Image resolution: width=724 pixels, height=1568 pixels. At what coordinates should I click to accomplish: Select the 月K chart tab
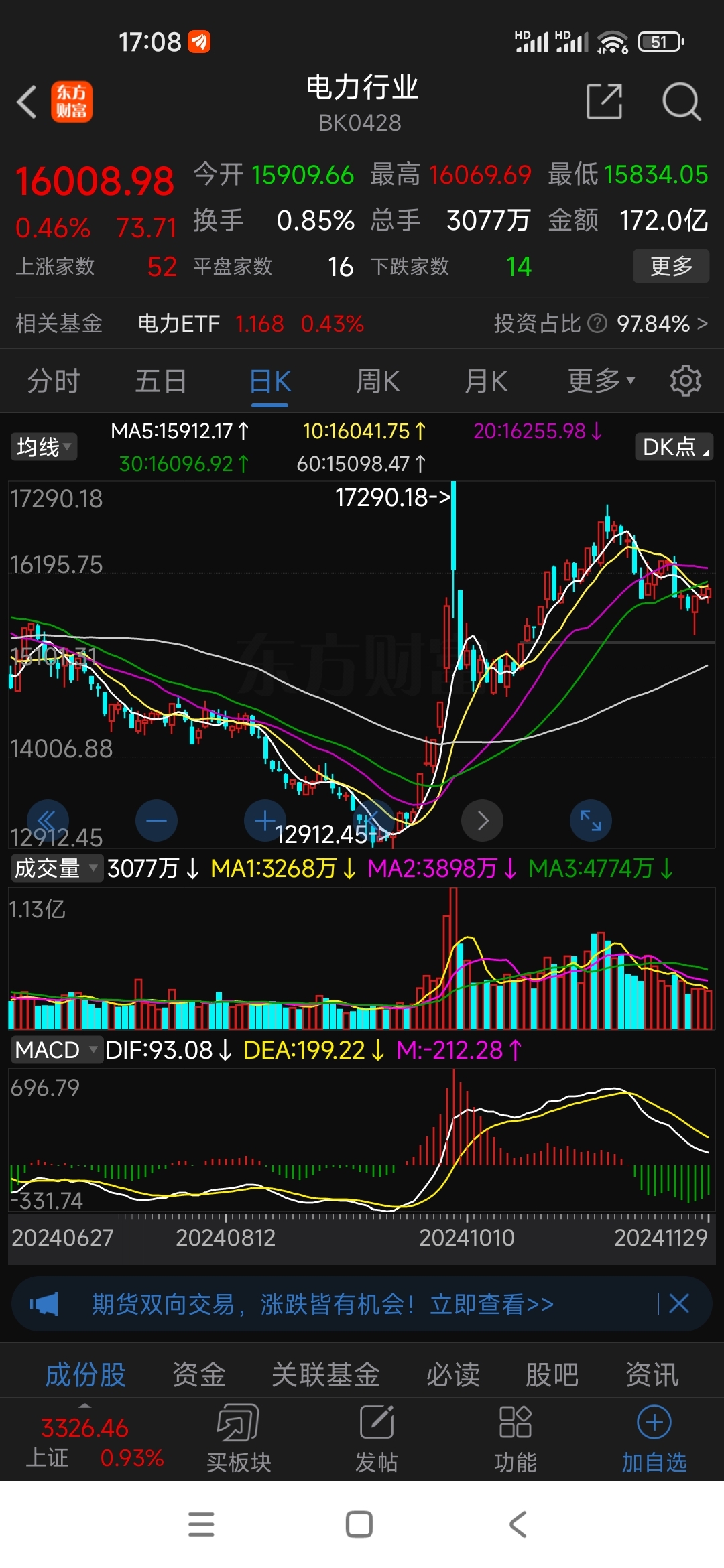[x=486, y=381]
